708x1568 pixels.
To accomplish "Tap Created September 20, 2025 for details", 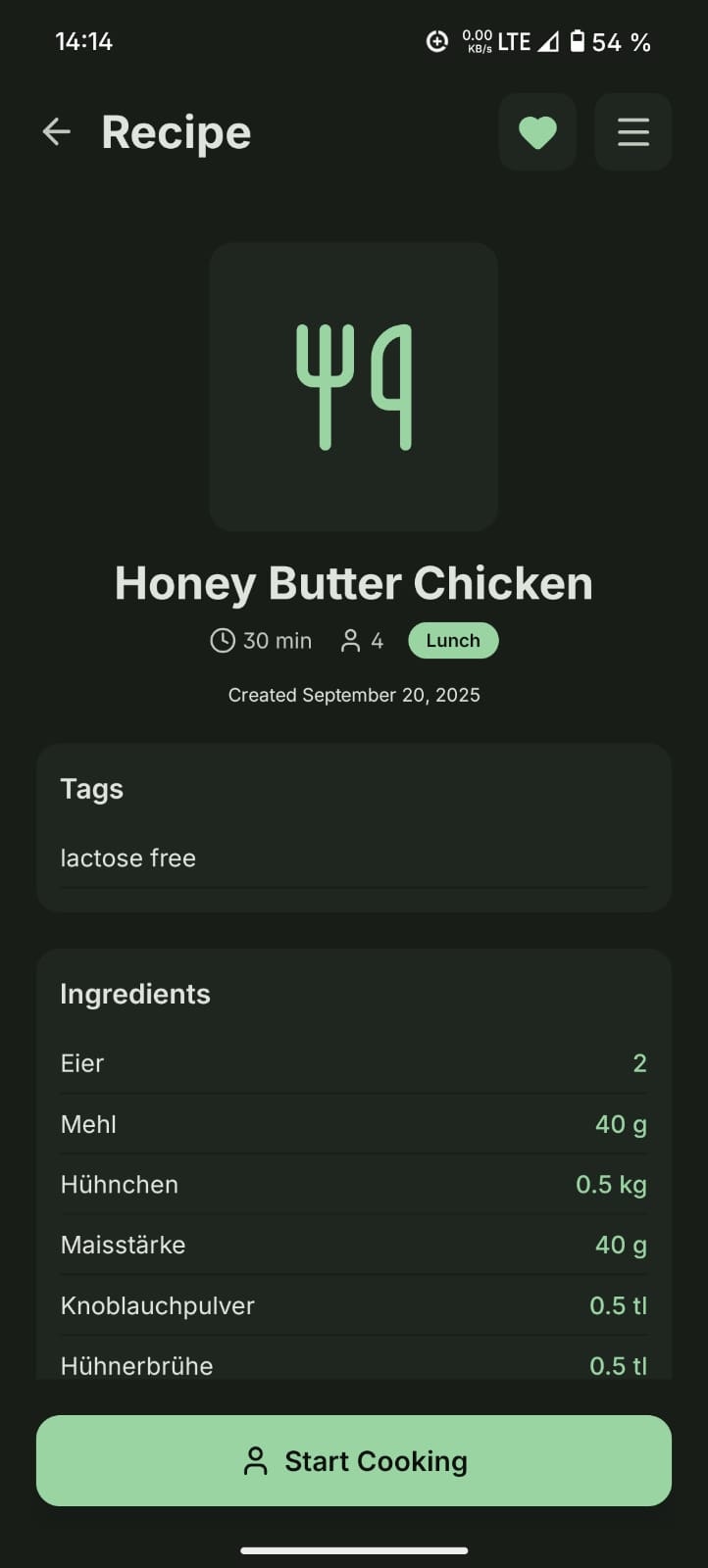I will [353, 695].
